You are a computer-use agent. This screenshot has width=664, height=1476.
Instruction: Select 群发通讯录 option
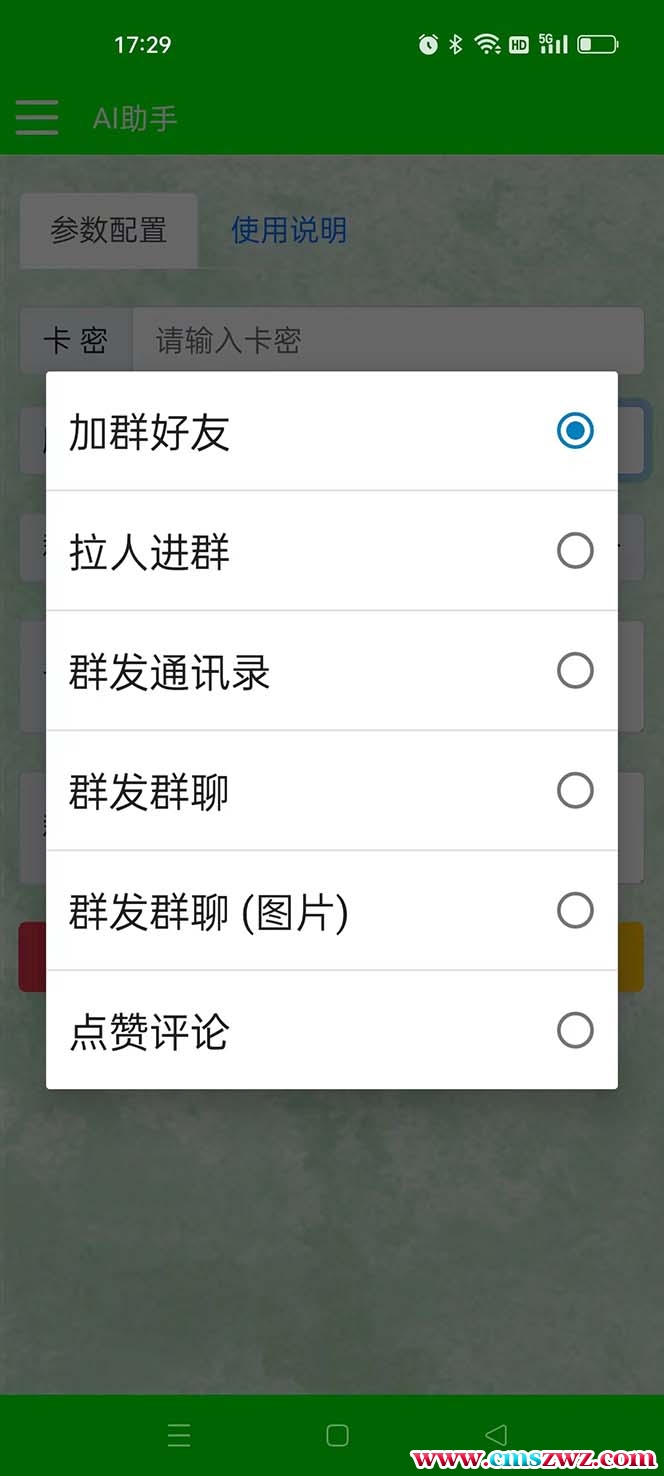(330, 671)
